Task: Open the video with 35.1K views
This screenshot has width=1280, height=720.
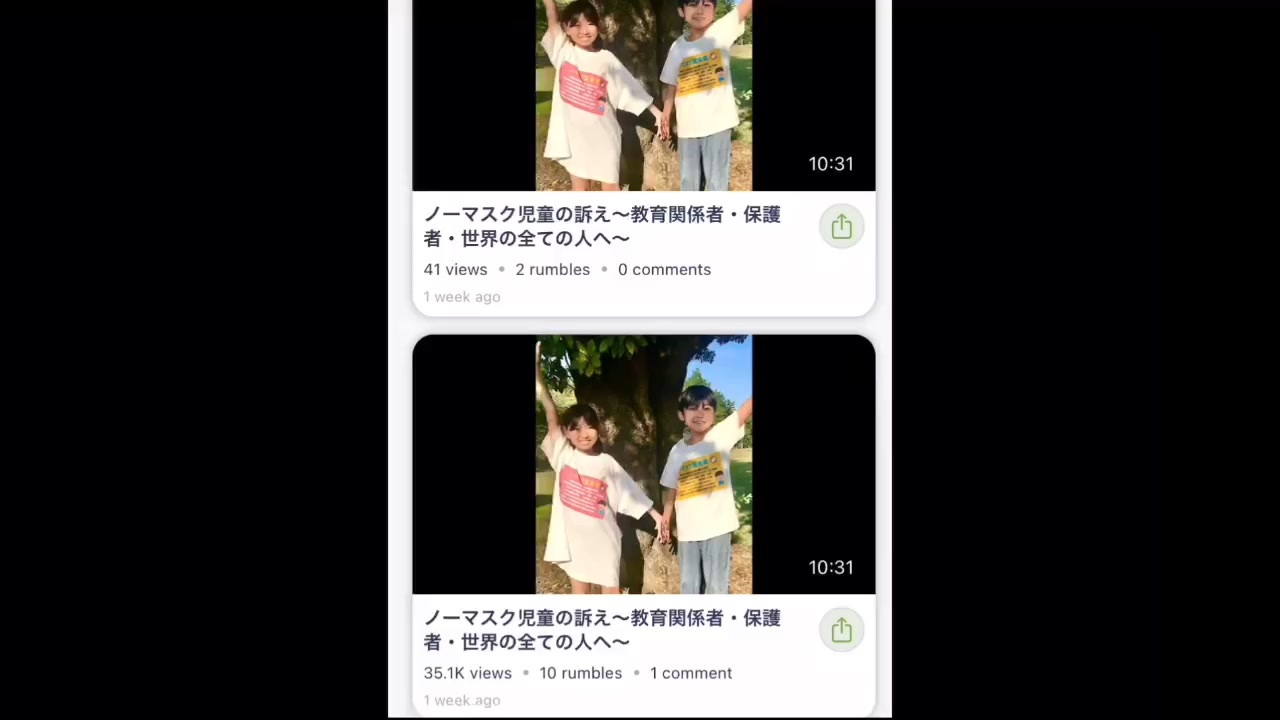Action: click(643, 465)
